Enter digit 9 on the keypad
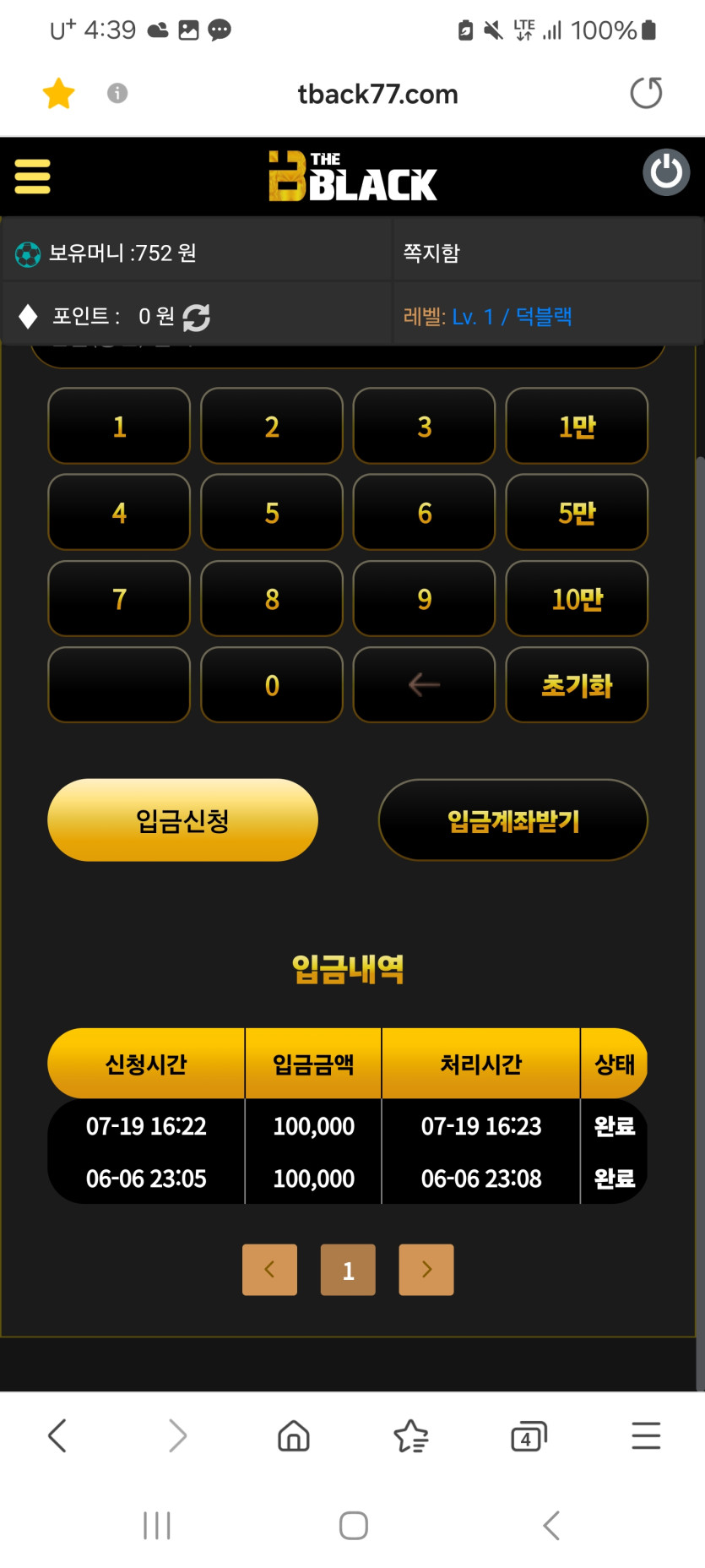The image size is (705, 1568). tap(424, 598)
